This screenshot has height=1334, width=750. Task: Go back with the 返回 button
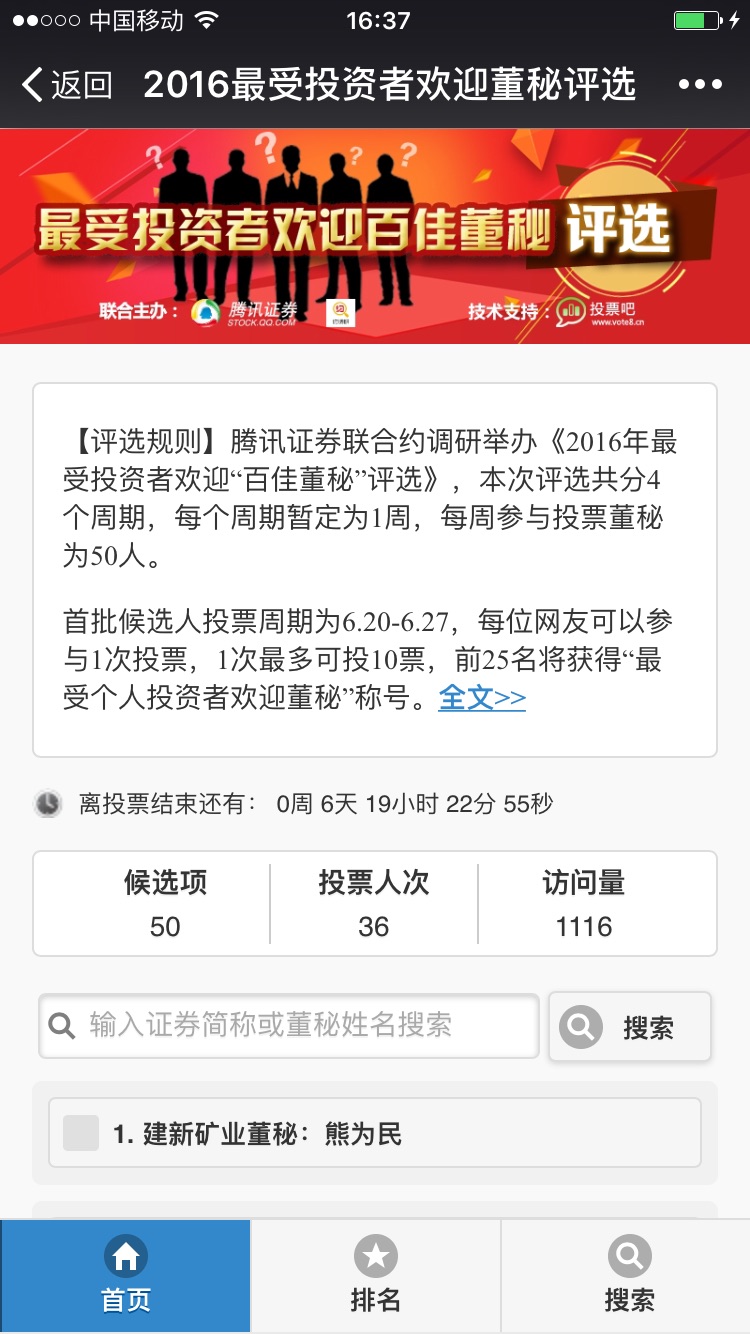[x=66, y=85]
